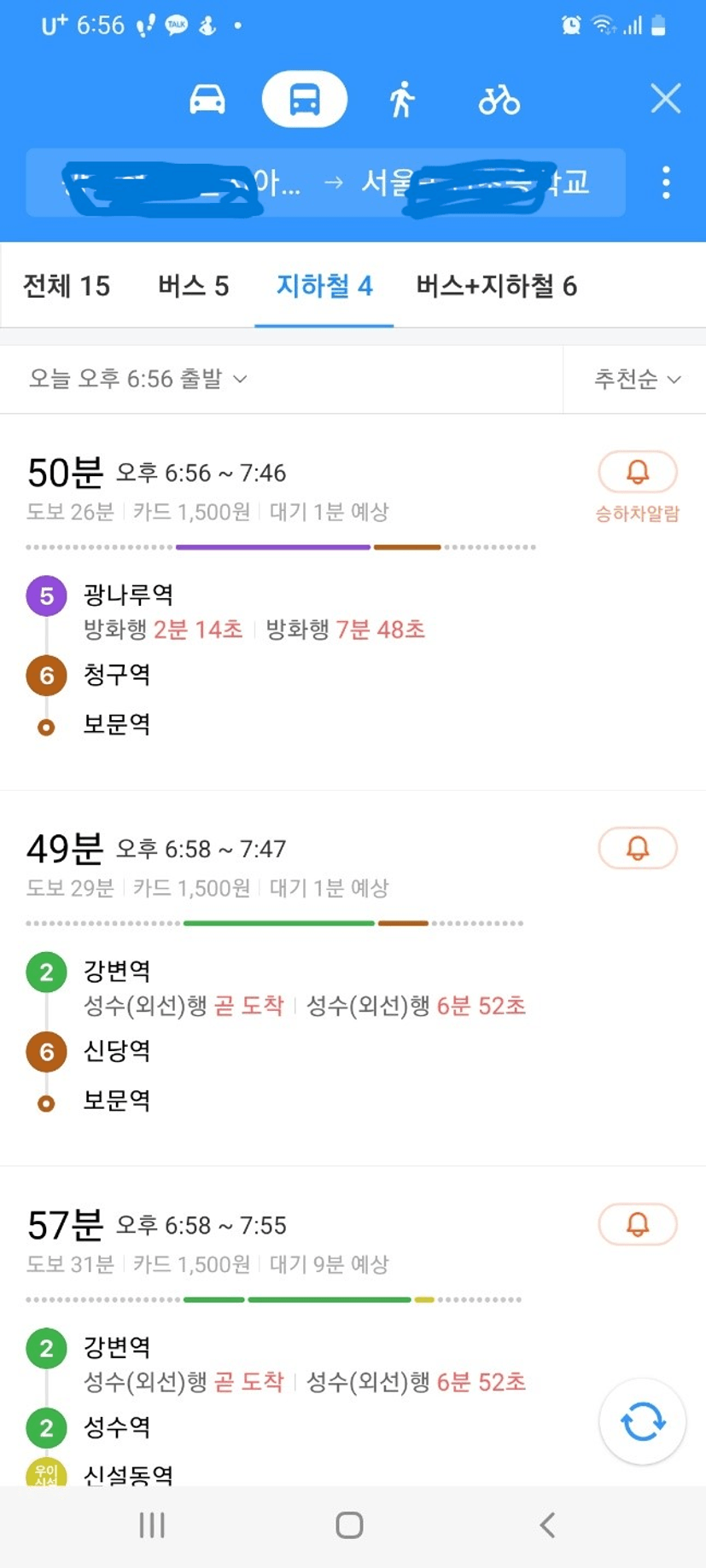Switch to car directions mode
706x1568 pixels.
click(x=207, y=100)
